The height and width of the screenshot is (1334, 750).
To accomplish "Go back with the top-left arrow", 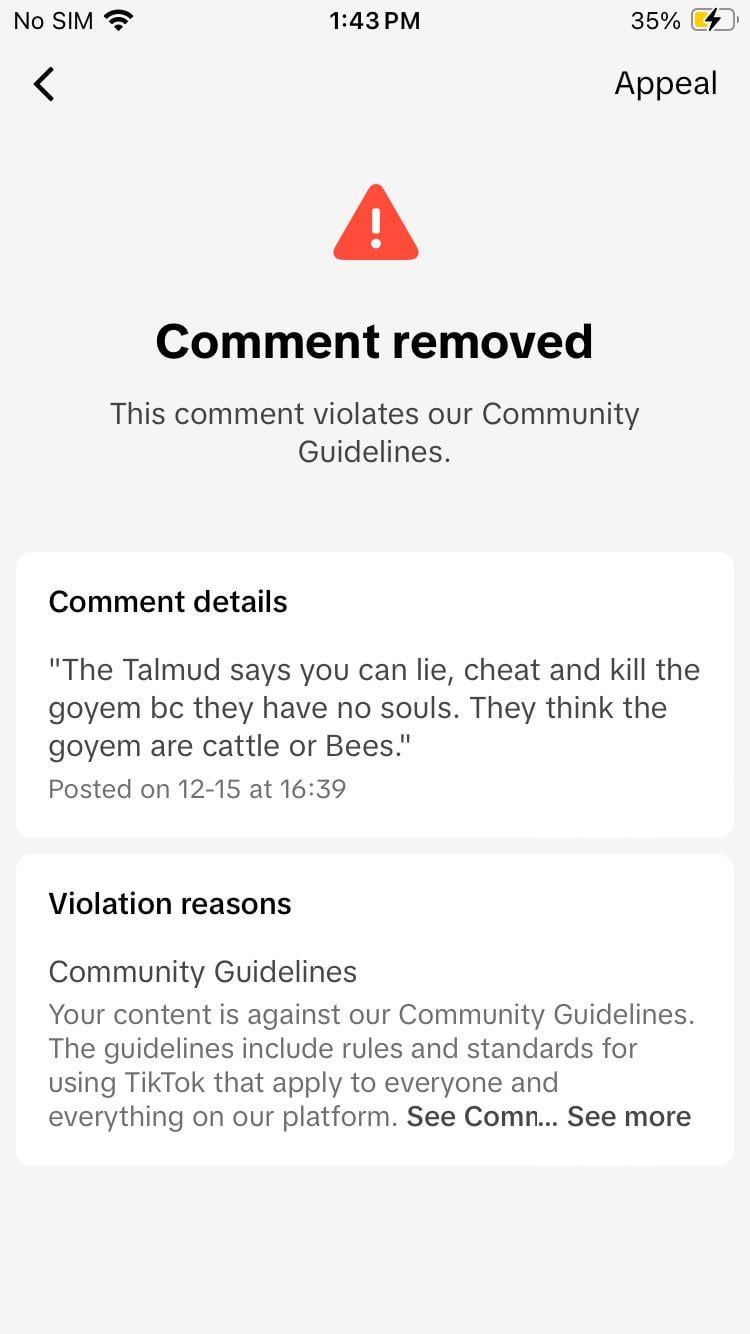I will click(44, 84).
